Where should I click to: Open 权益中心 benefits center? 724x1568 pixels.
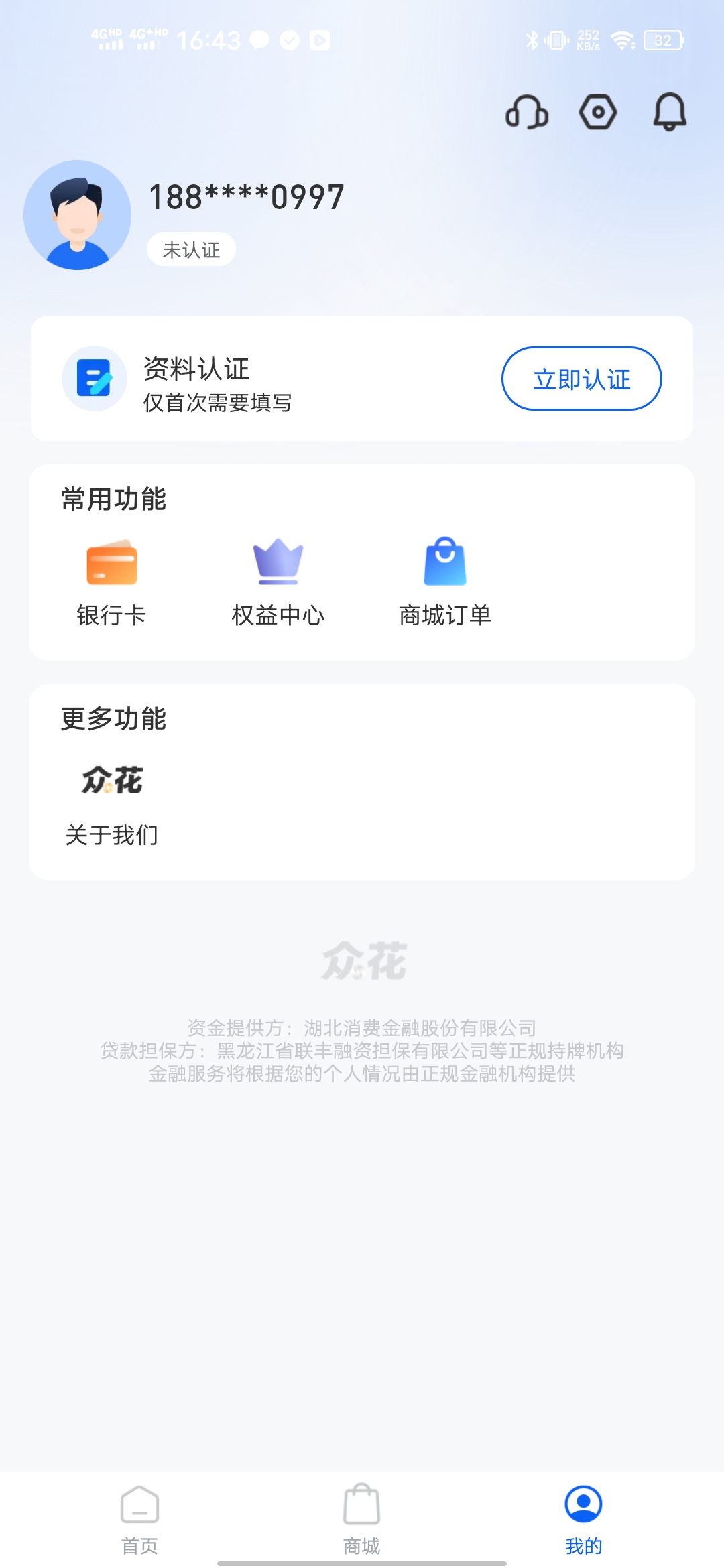(278, 582)
